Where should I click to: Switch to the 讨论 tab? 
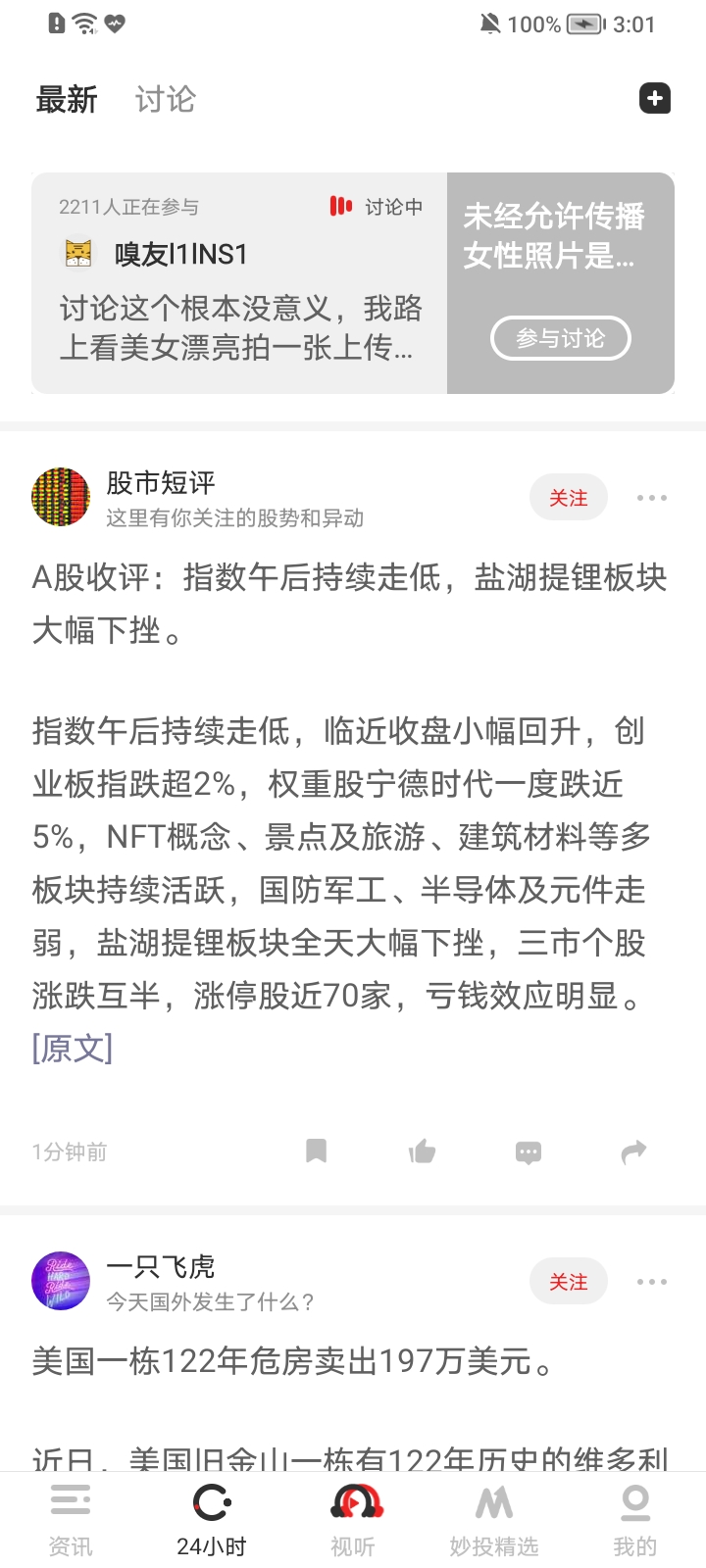point(165,99)
